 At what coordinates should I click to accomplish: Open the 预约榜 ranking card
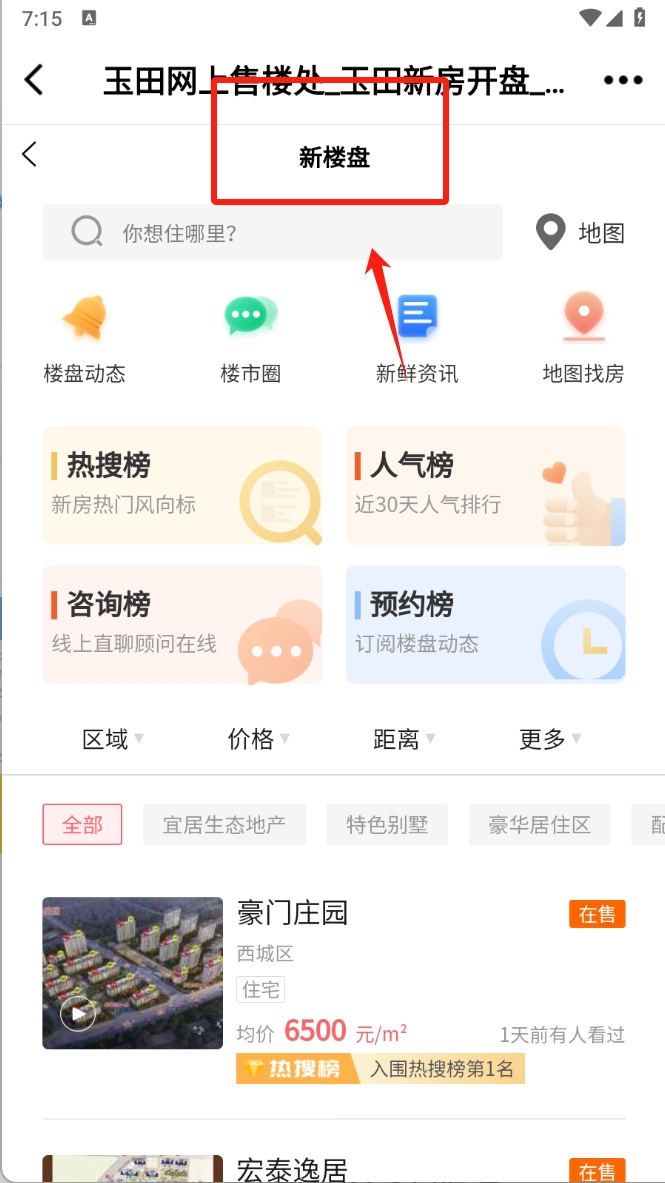485,624
